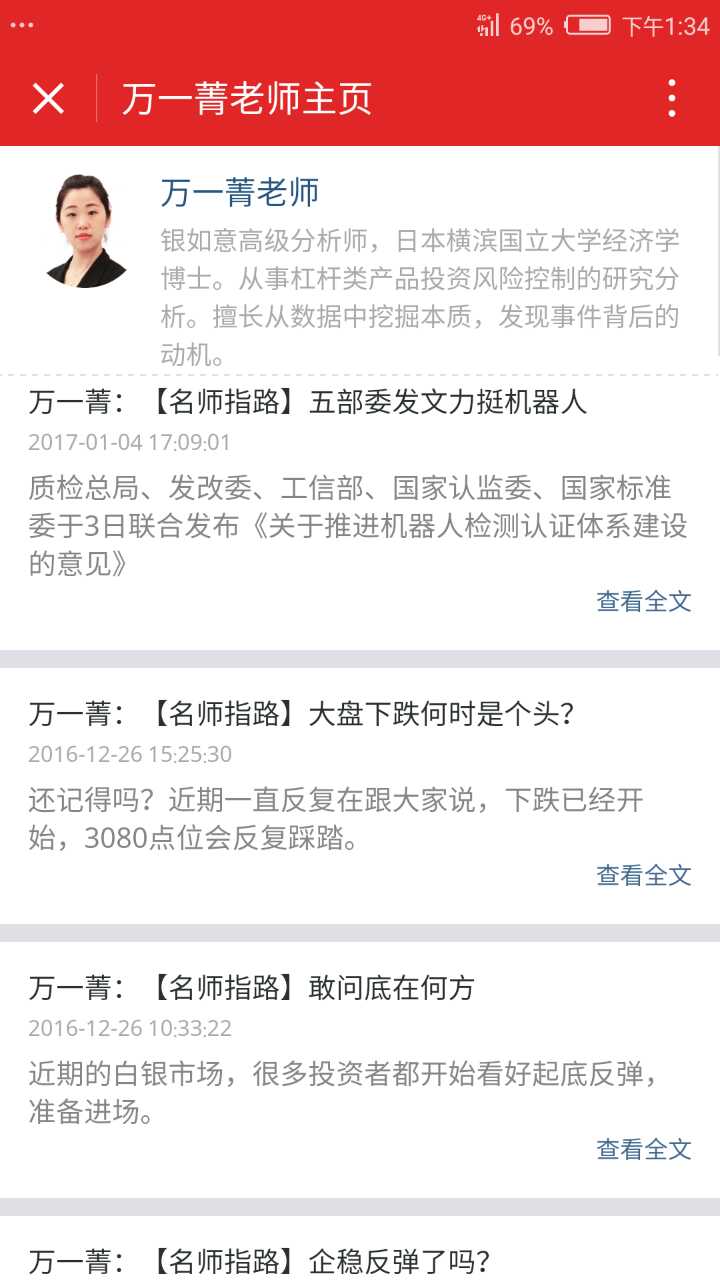Open the article 企稳反弹了吗？
720x1280 pixels.
(260, 1261)
